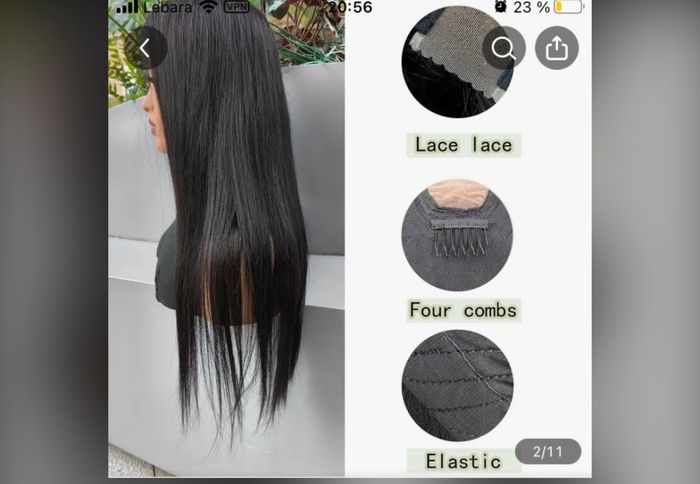700x484 pixels.
Task: Share this product listing
Action: tap(557, 48)
